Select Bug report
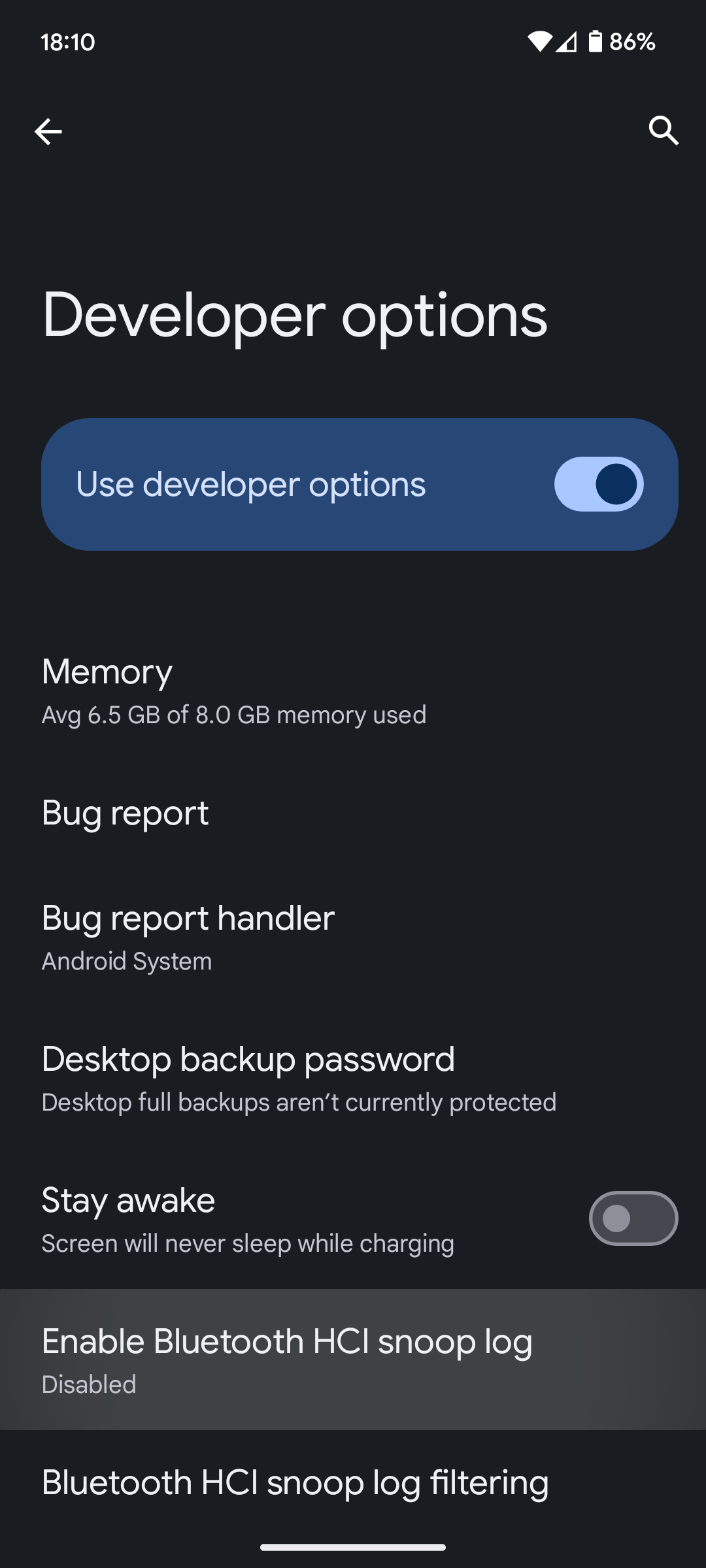The image size is (706, 1568). [x=353, y=813]
